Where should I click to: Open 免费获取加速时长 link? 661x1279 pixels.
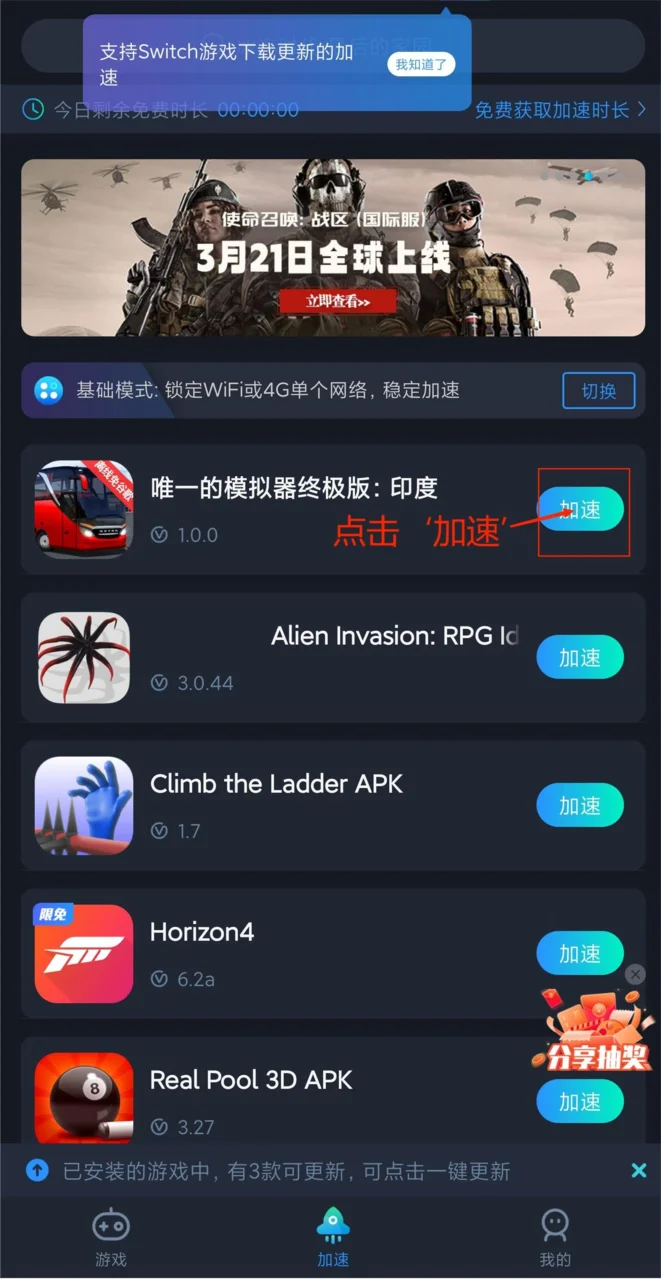tap(559, 110)
